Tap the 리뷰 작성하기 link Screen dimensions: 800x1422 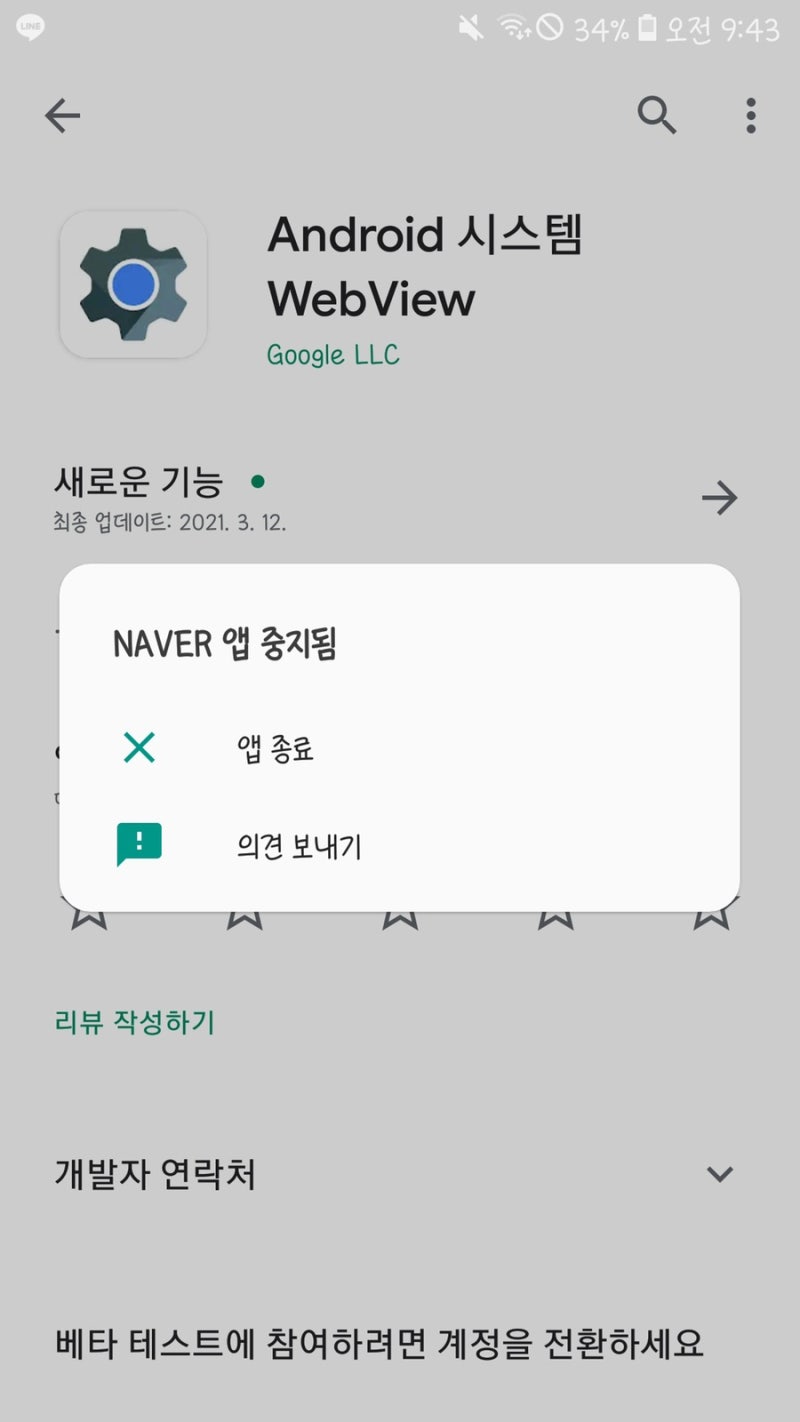tap(134, 1022)
